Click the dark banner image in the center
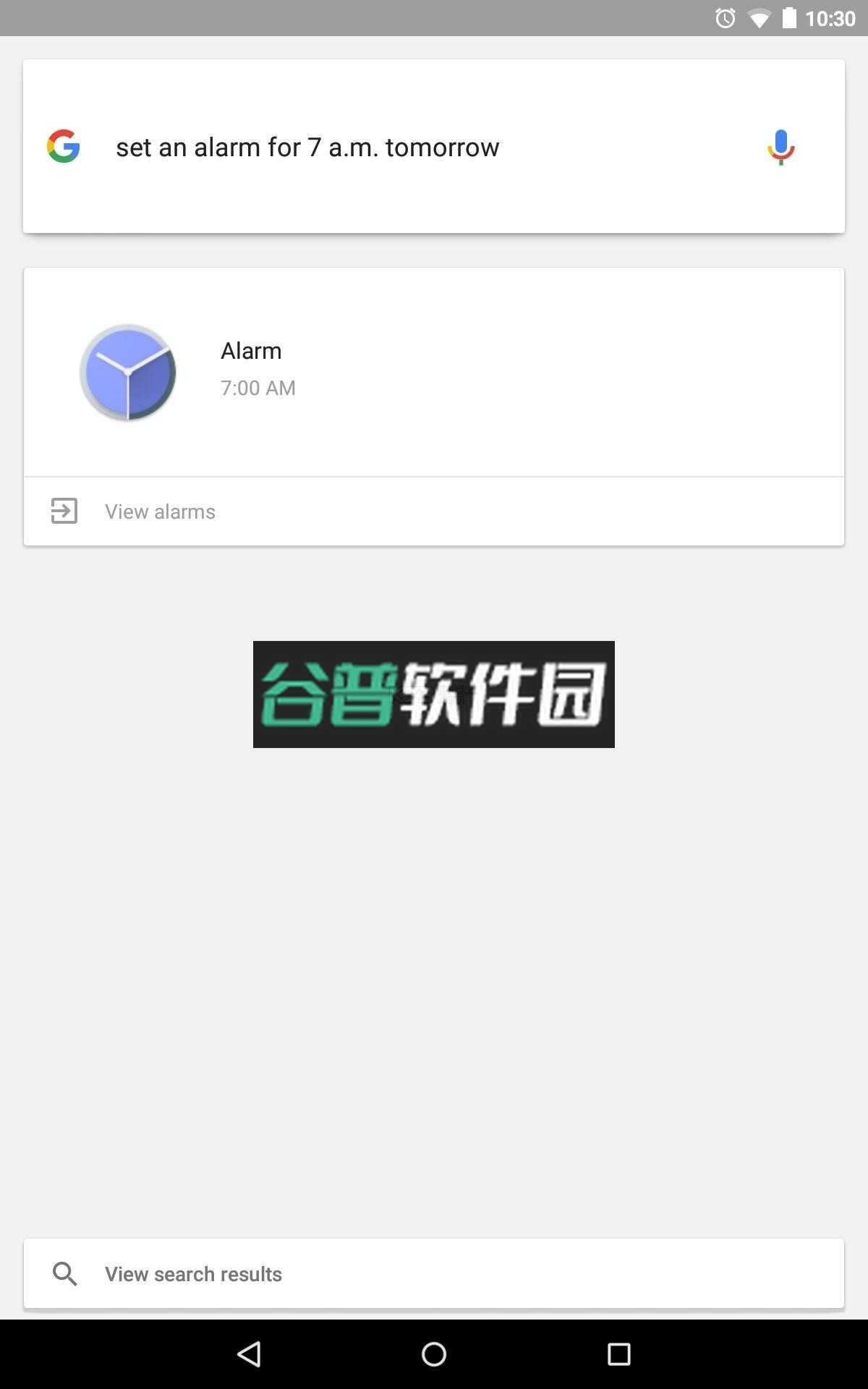 point(434,693)
